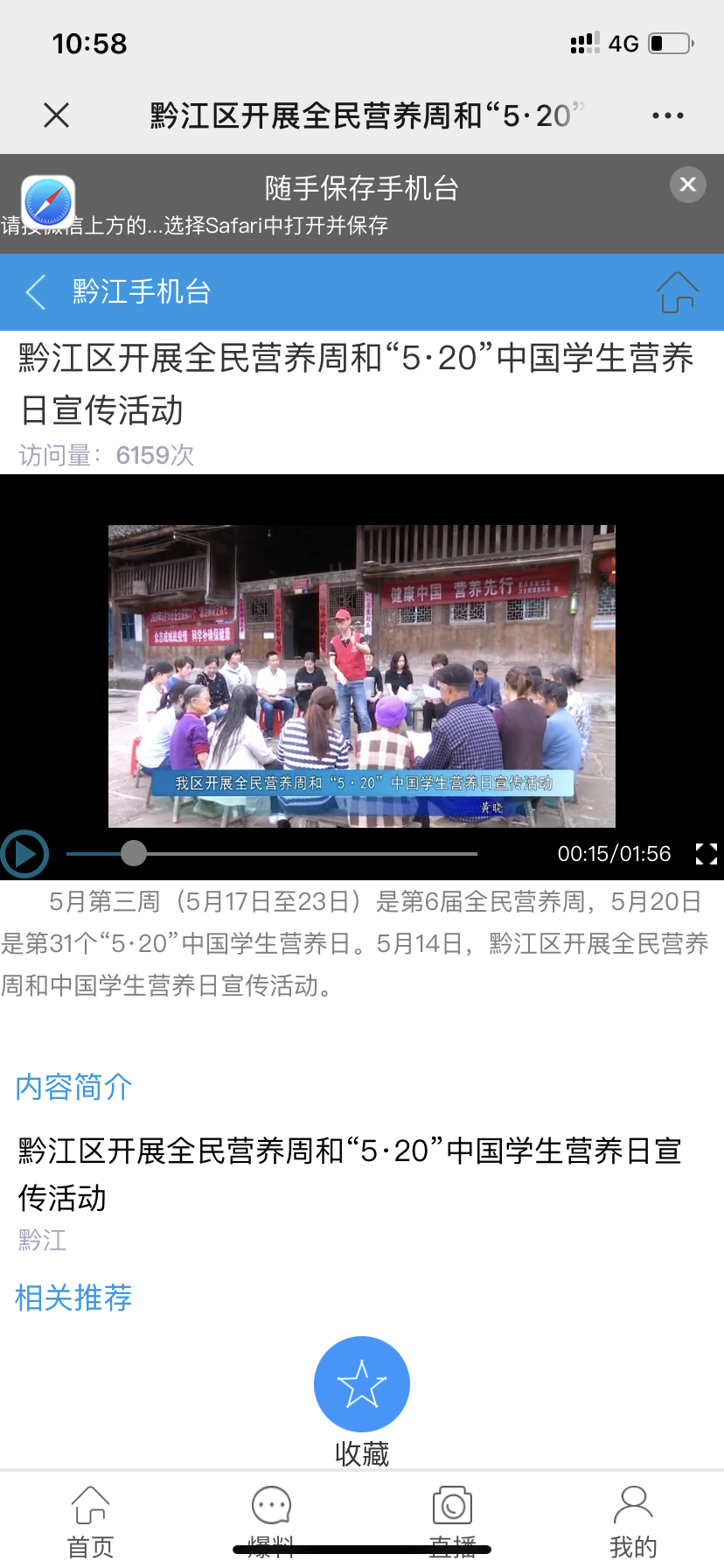The height and width of the screenshot is (1568, 724).
Task: Dismiss the Safari save banner
Action: coord(687,185)
